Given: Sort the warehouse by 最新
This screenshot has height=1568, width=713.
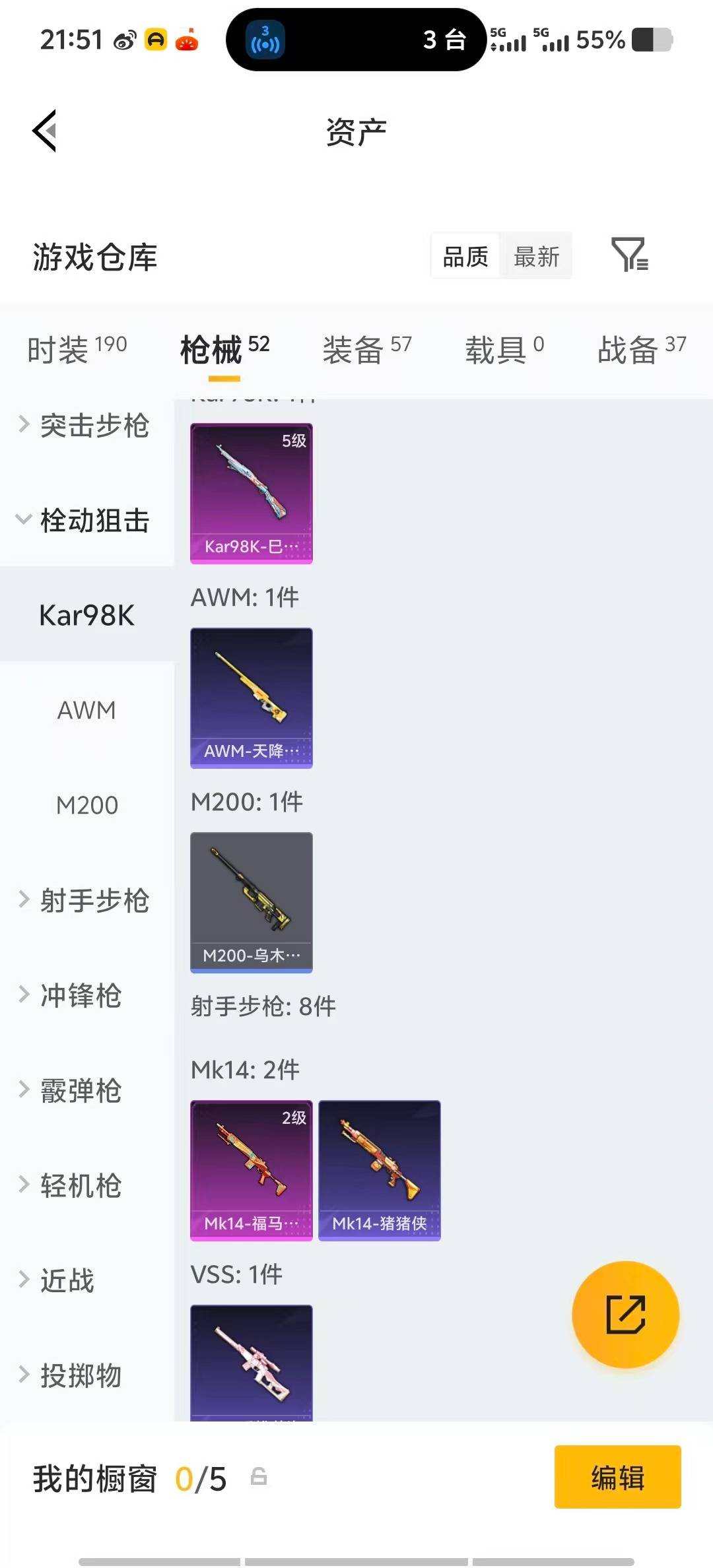Looking at the screenshot, I should (536, 257).
